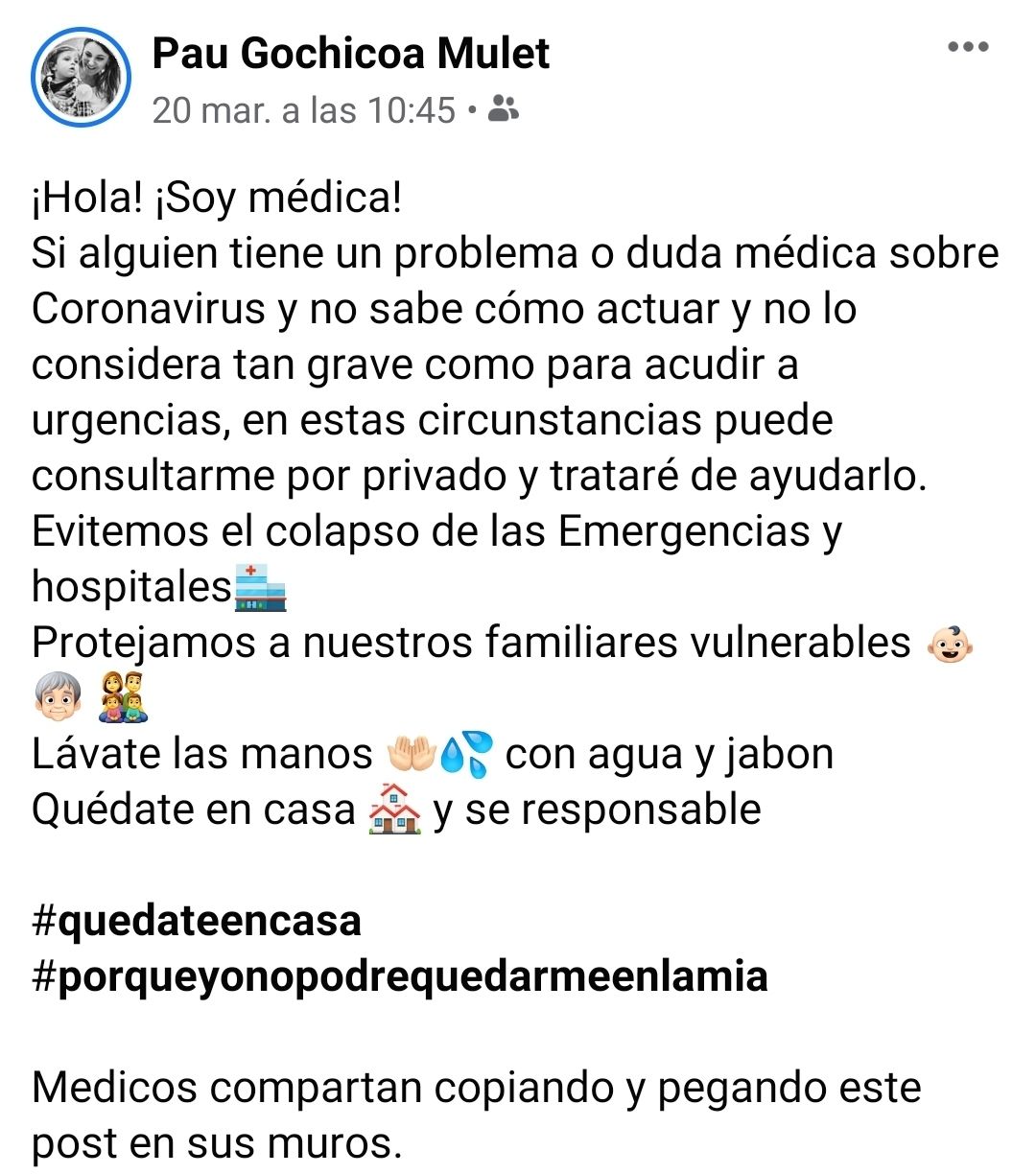Screen dimensions: 1036x1174
Task: Open the post's three-dot options menu
Action: click(967, 47)
